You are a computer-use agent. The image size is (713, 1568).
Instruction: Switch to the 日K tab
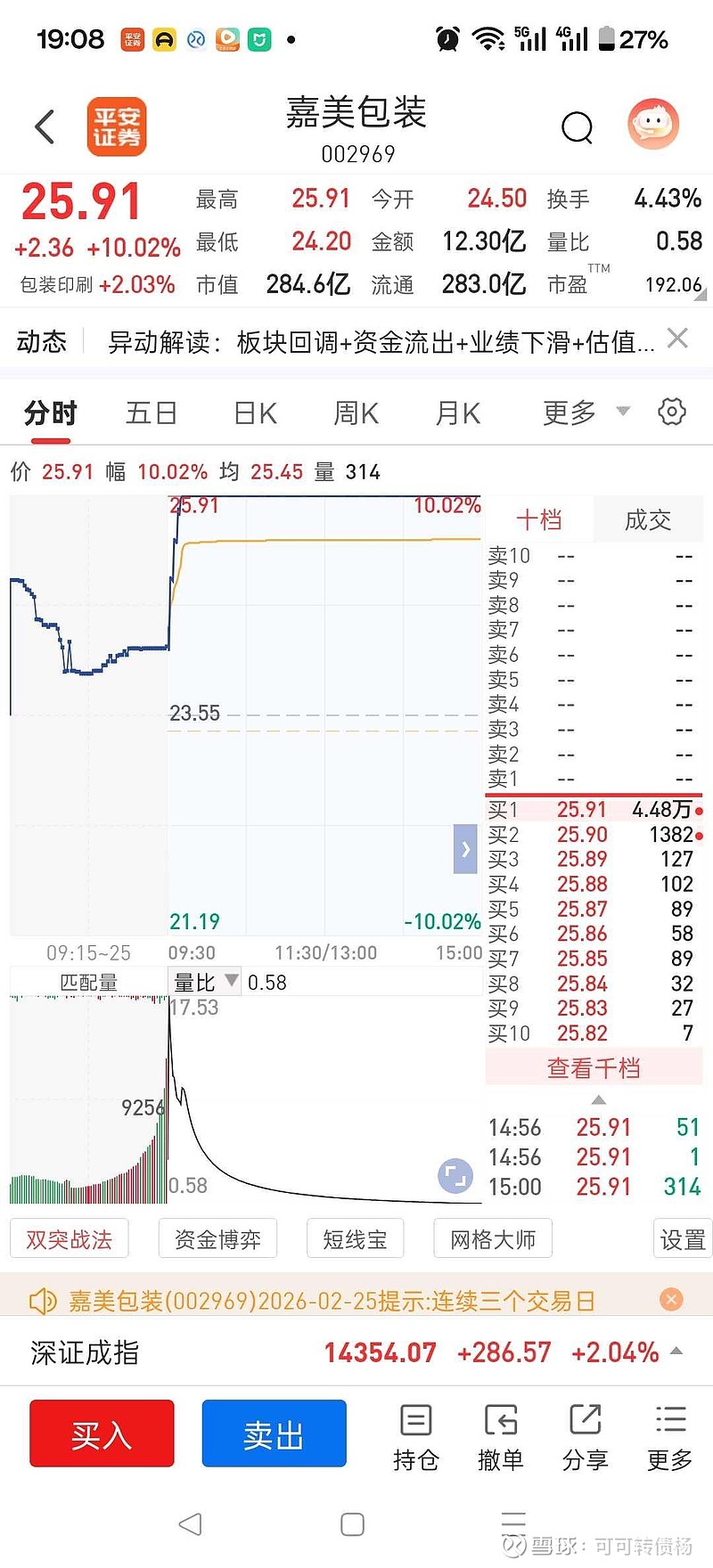tap(254, 412)
